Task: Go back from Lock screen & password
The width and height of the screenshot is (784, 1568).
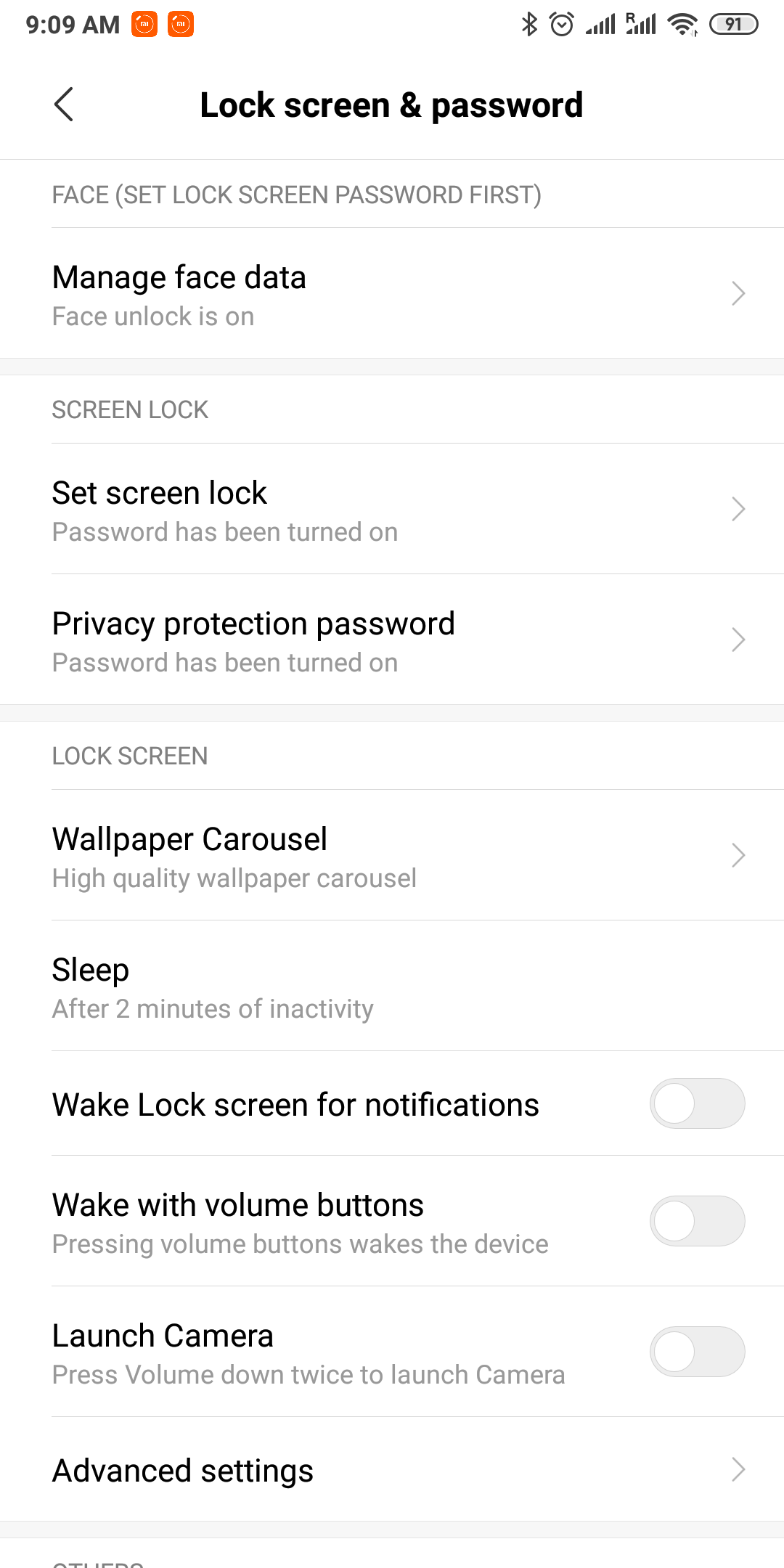Action: coord(64,105)
